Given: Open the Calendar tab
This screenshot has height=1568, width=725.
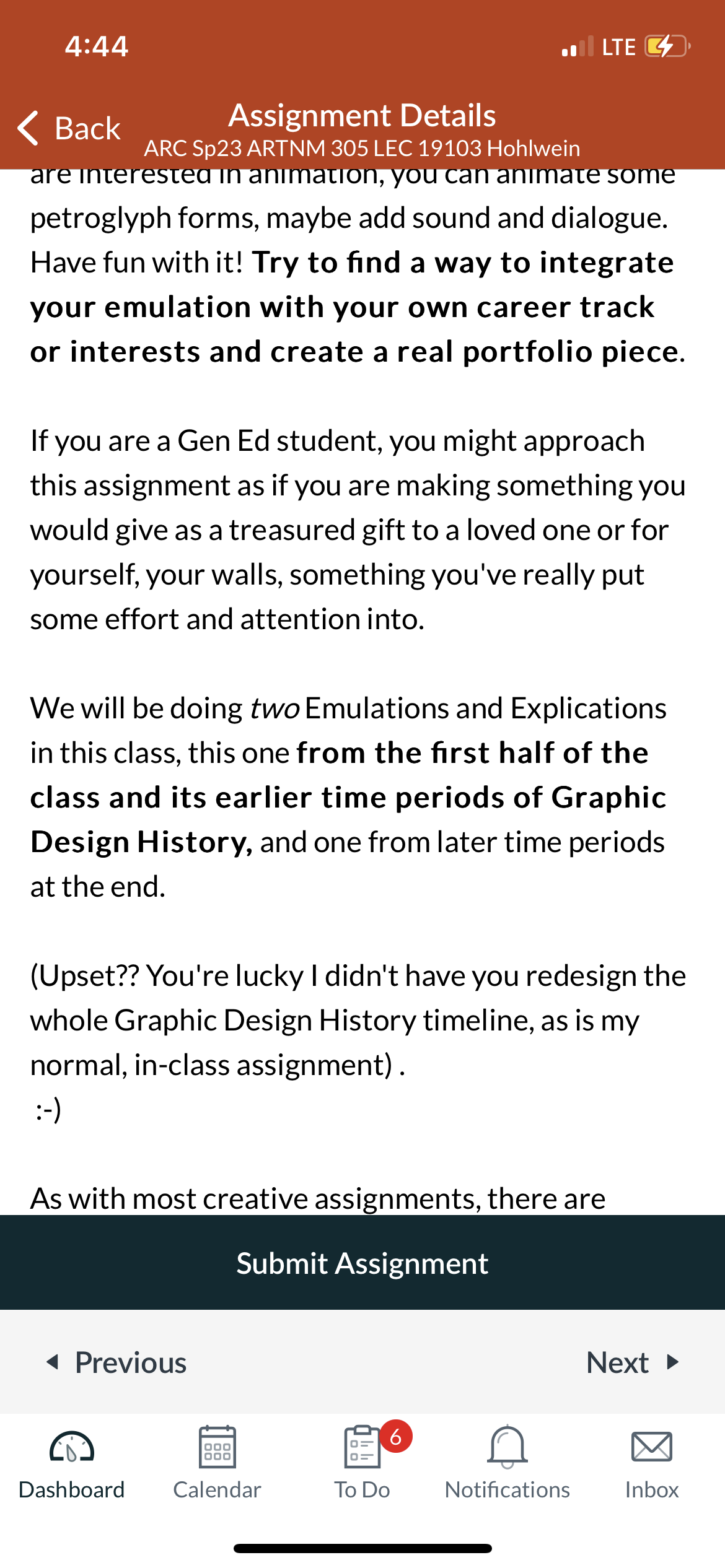Looking at the screenshot, I should (x=217, y=1463).
